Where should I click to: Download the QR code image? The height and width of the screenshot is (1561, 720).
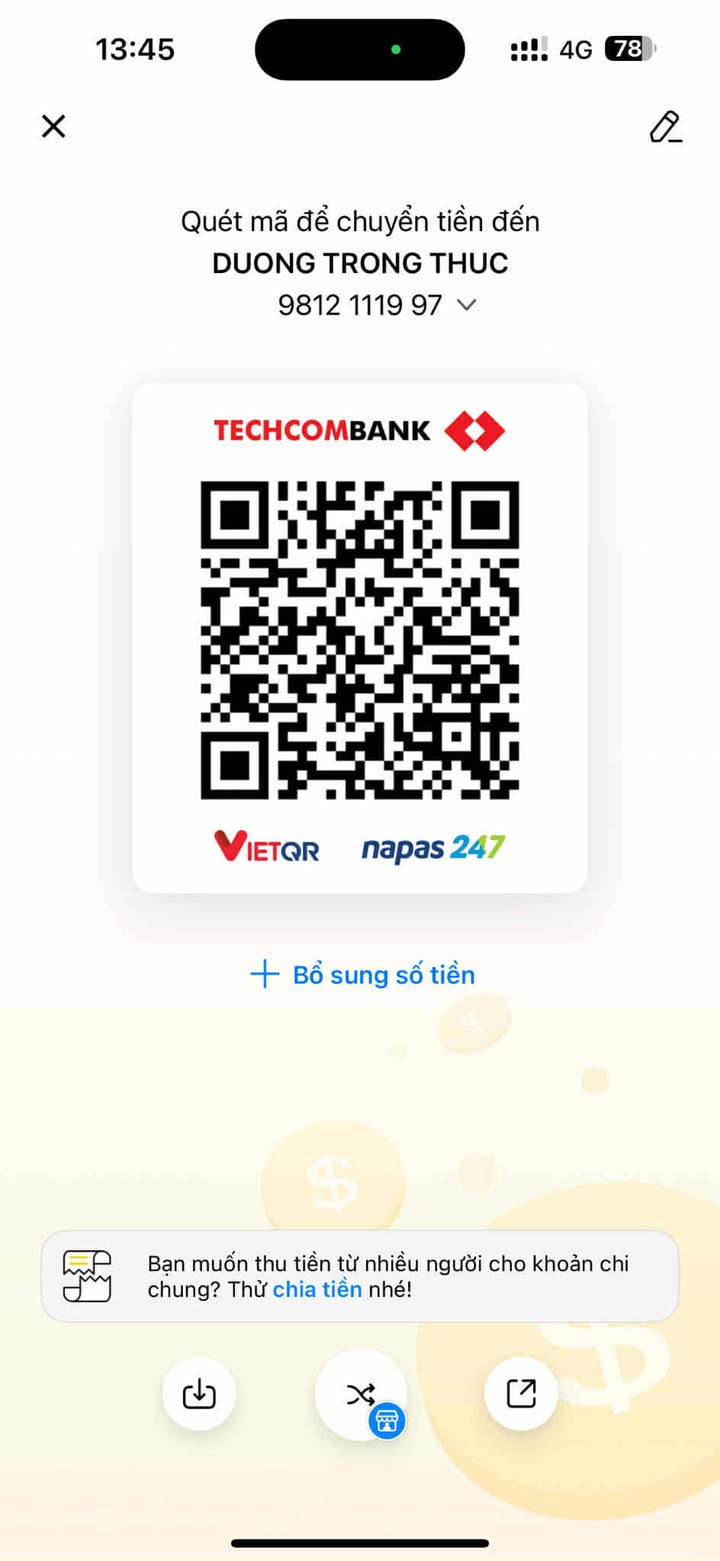click(x=199, y=1393)
